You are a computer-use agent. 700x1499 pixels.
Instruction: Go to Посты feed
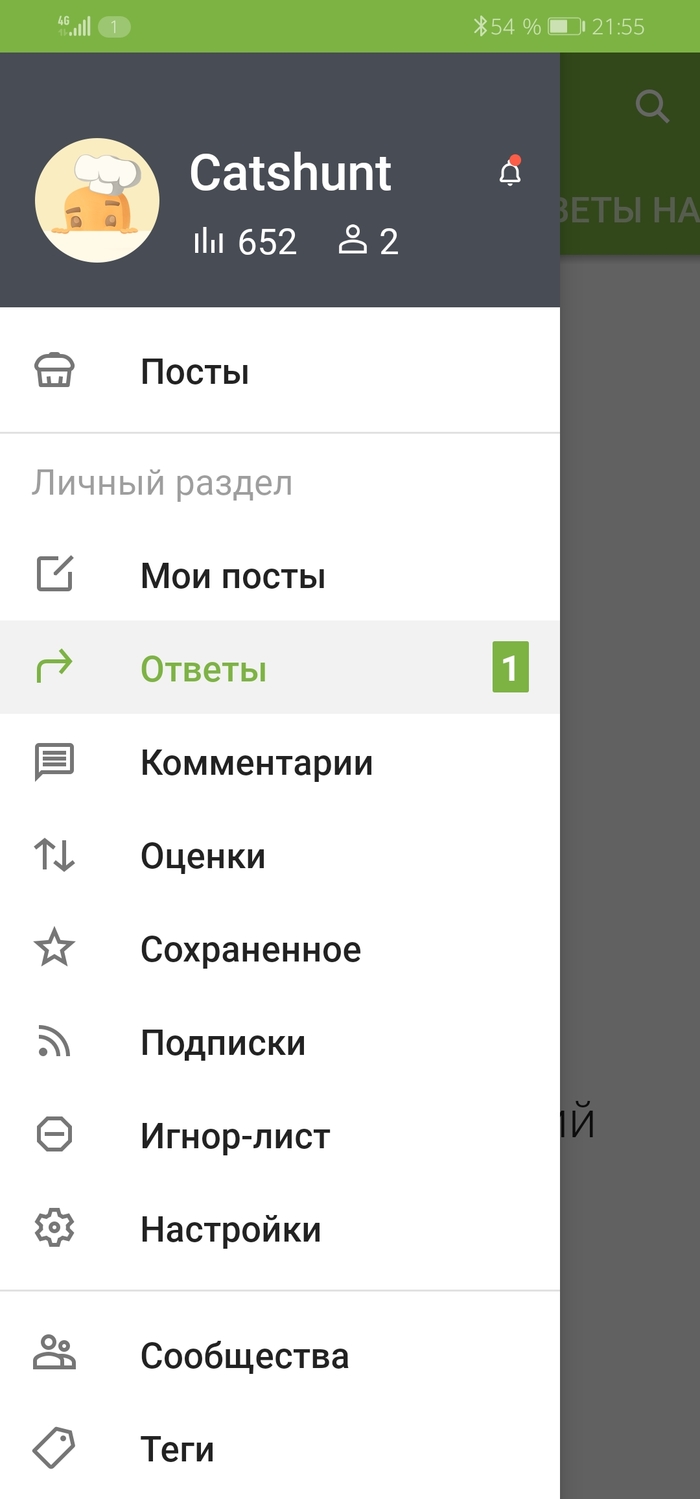point(195,372)
